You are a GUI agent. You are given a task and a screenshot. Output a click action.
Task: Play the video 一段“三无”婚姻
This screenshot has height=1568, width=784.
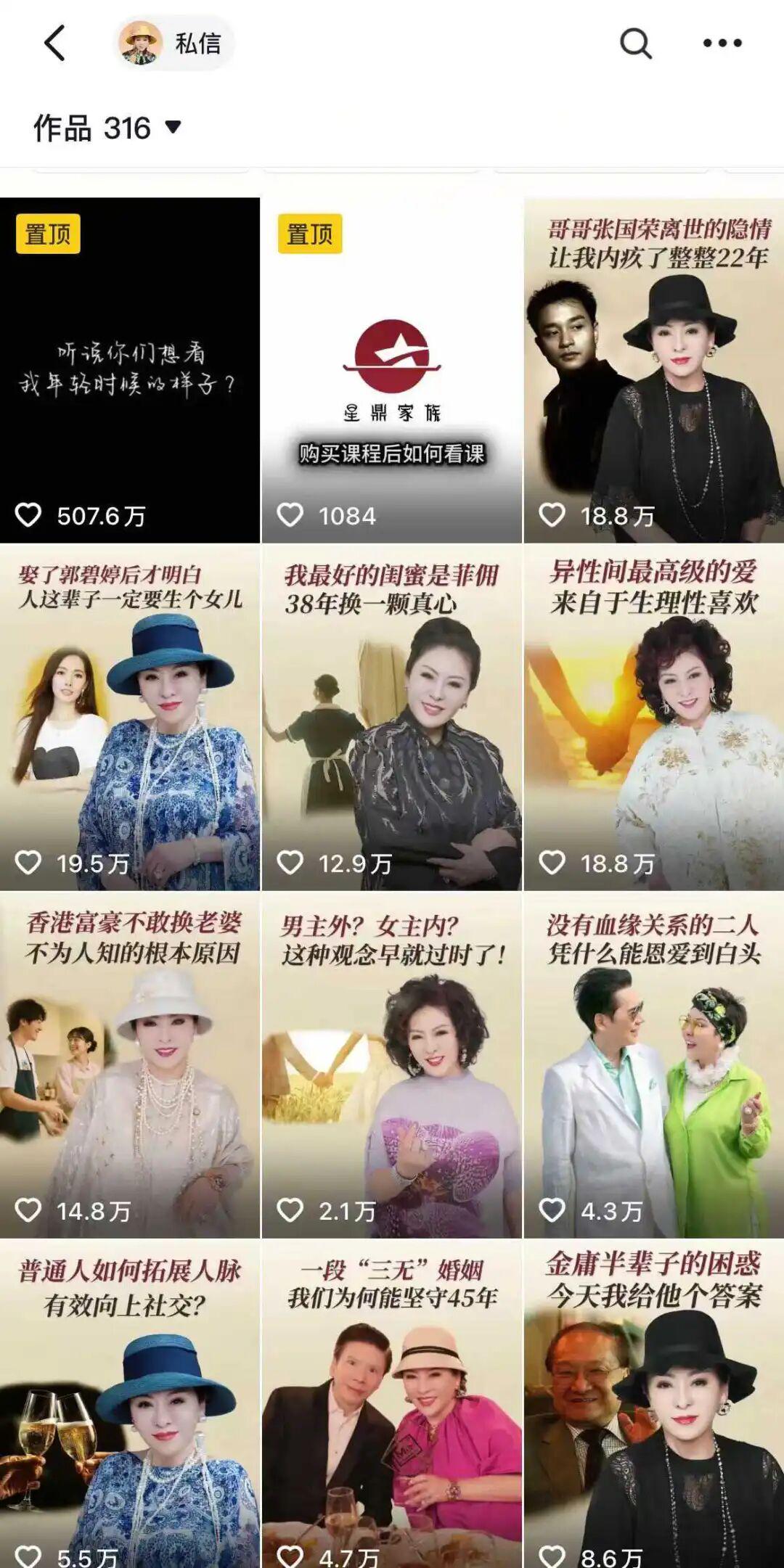point(392,1404)
